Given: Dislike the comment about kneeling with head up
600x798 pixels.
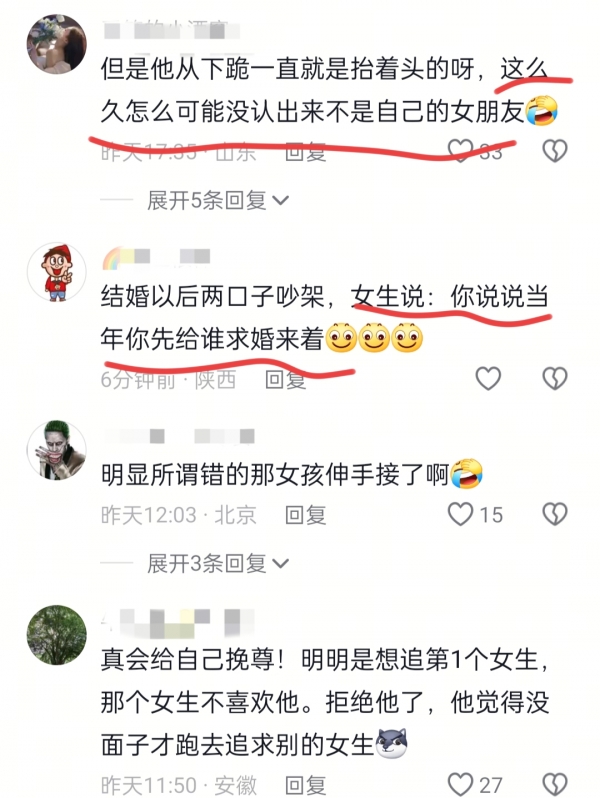Looking at the screenshot, I should tap(554, 151).
